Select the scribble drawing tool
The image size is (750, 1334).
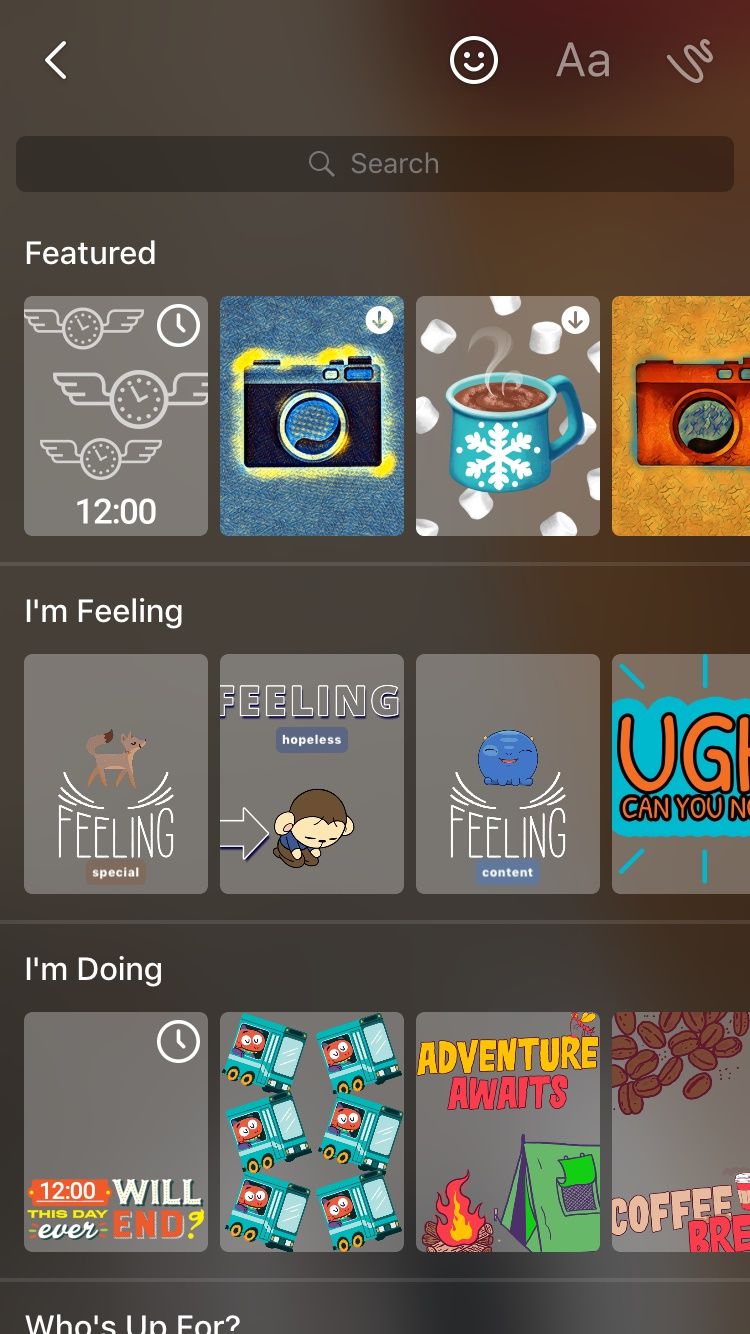[691, 60]
